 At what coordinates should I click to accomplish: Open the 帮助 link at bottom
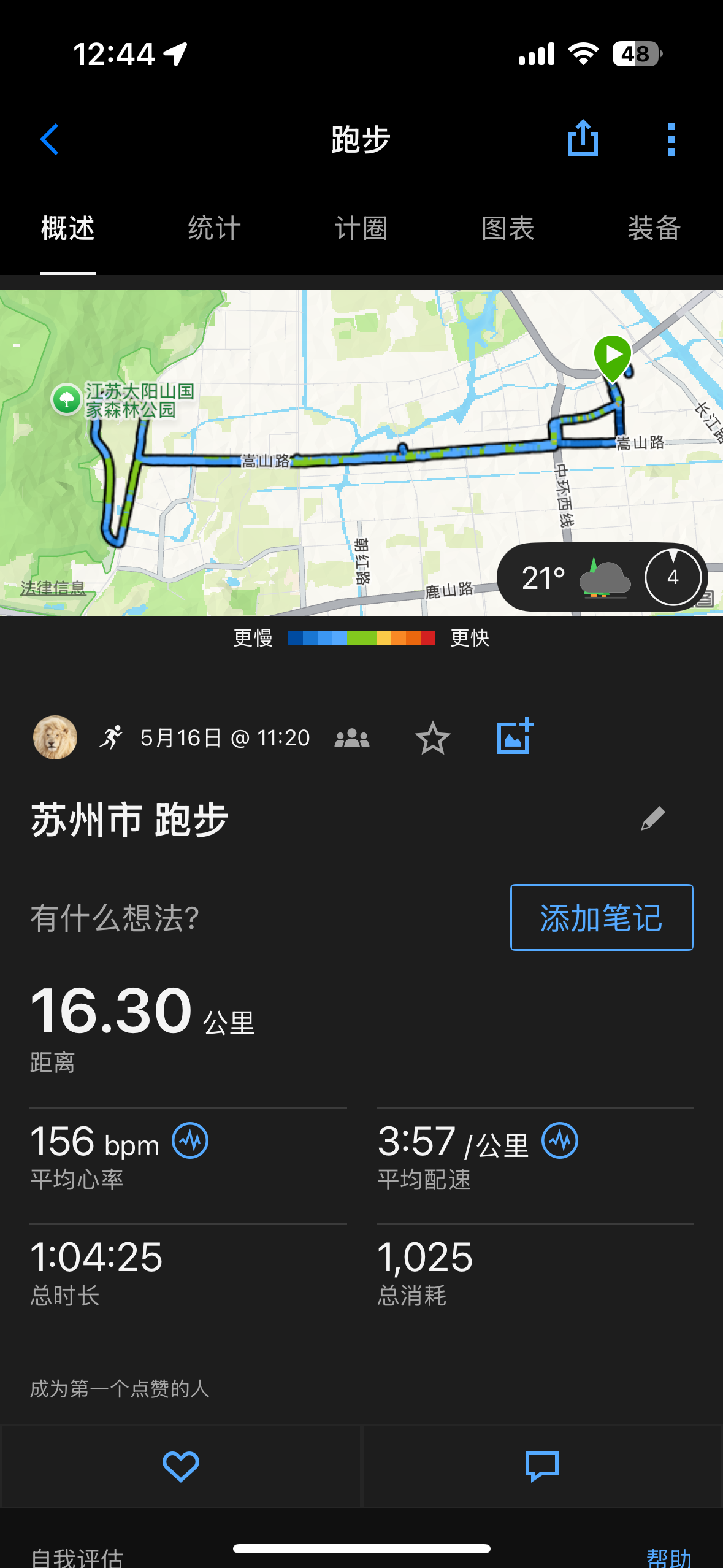tap(669, 1557)
